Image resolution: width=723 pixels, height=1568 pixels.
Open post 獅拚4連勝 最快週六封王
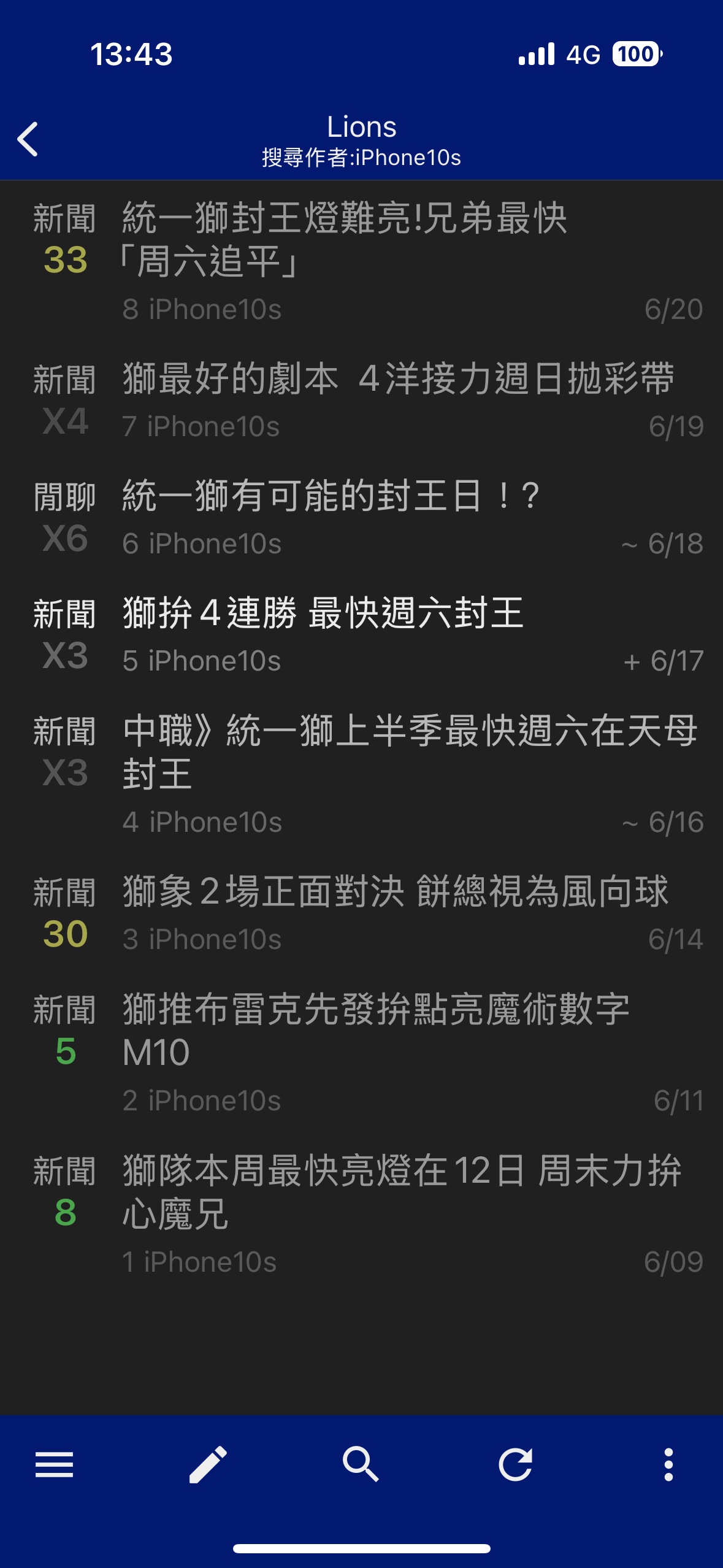[362, 634]
